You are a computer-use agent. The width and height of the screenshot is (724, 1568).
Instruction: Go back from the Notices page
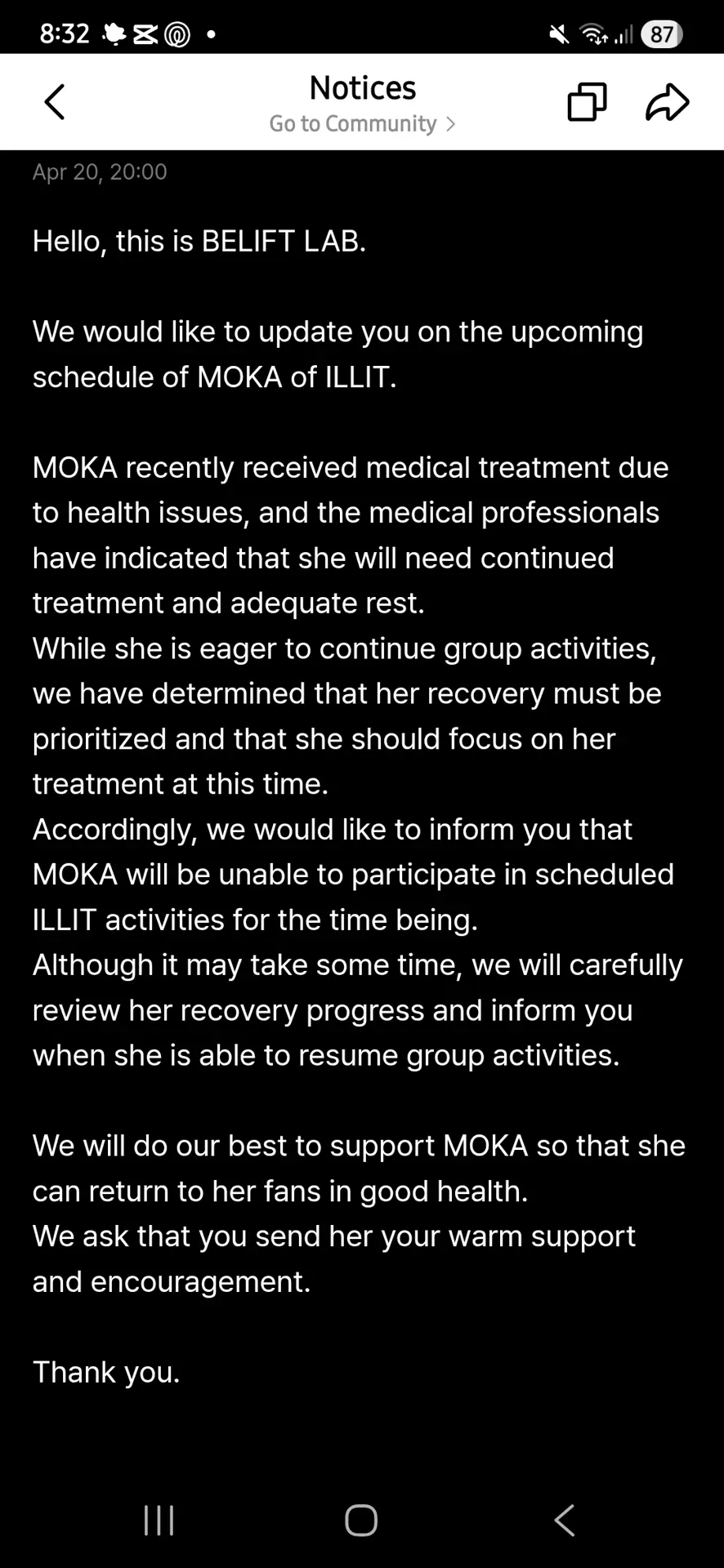tap(54, 102)
